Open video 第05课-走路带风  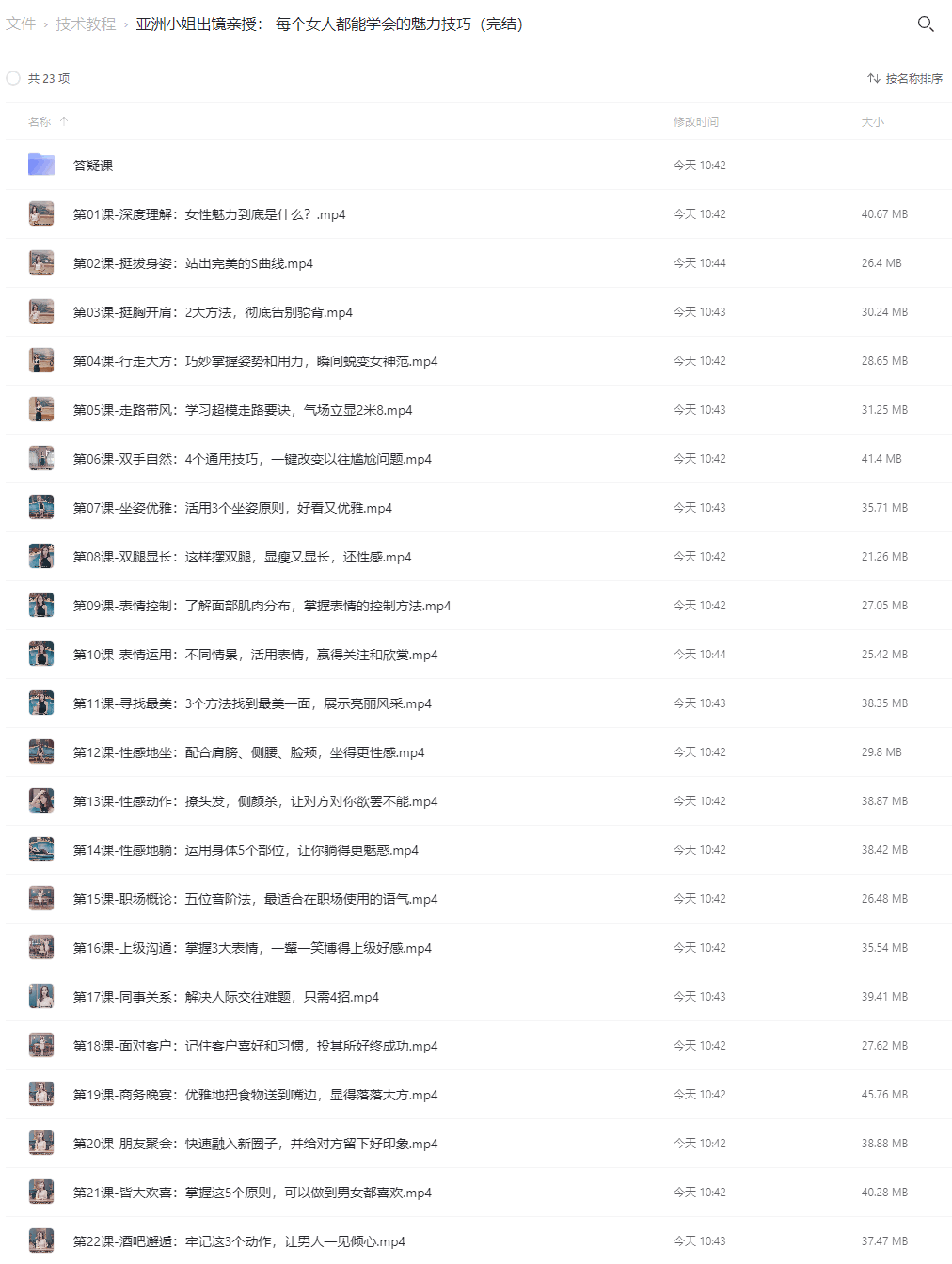243,410
